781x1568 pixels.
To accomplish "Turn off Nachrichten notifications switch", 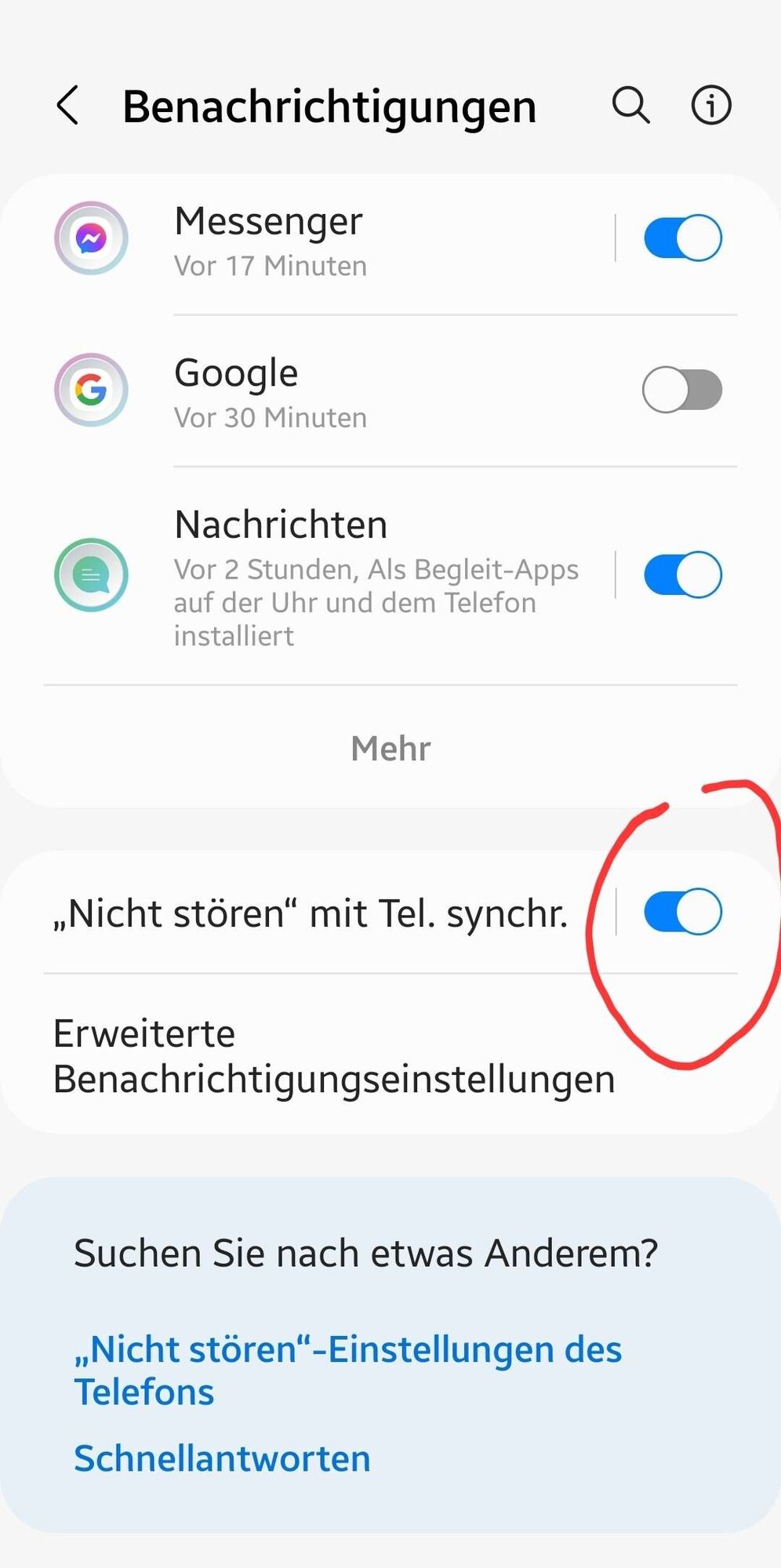I will click(x=682, y=575).
